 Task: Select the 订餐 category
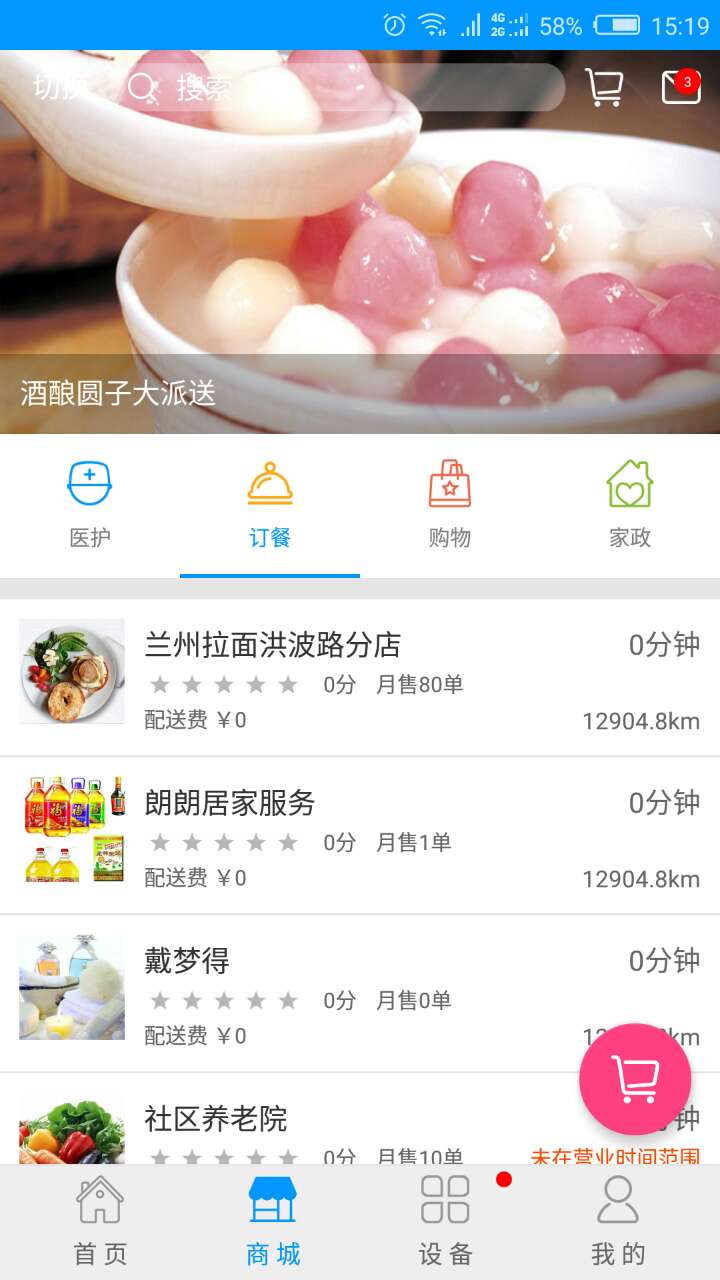click(x=270, y=505)
